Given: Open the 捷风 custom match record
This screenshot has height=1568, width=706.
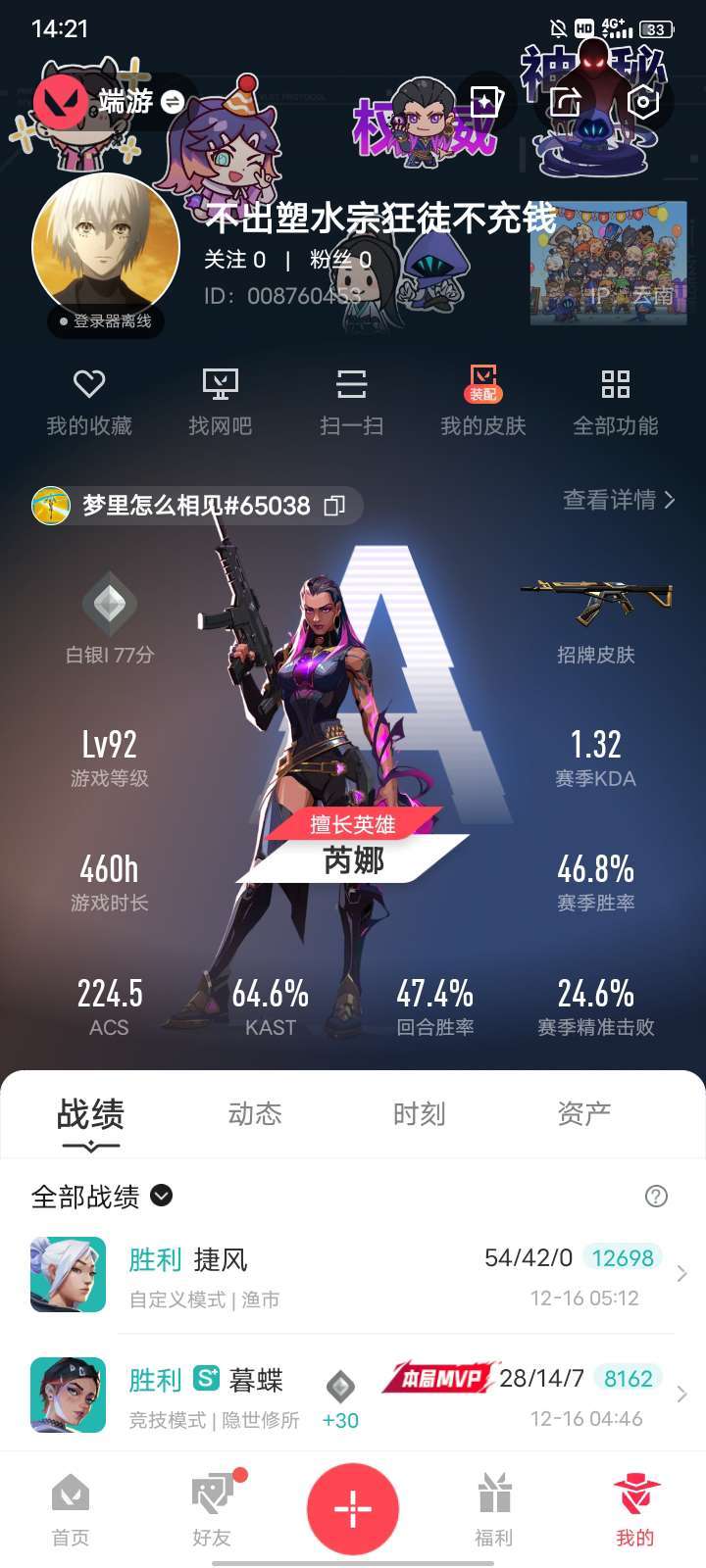Looking at the screenshot, I should click(x=353, y=1275).
